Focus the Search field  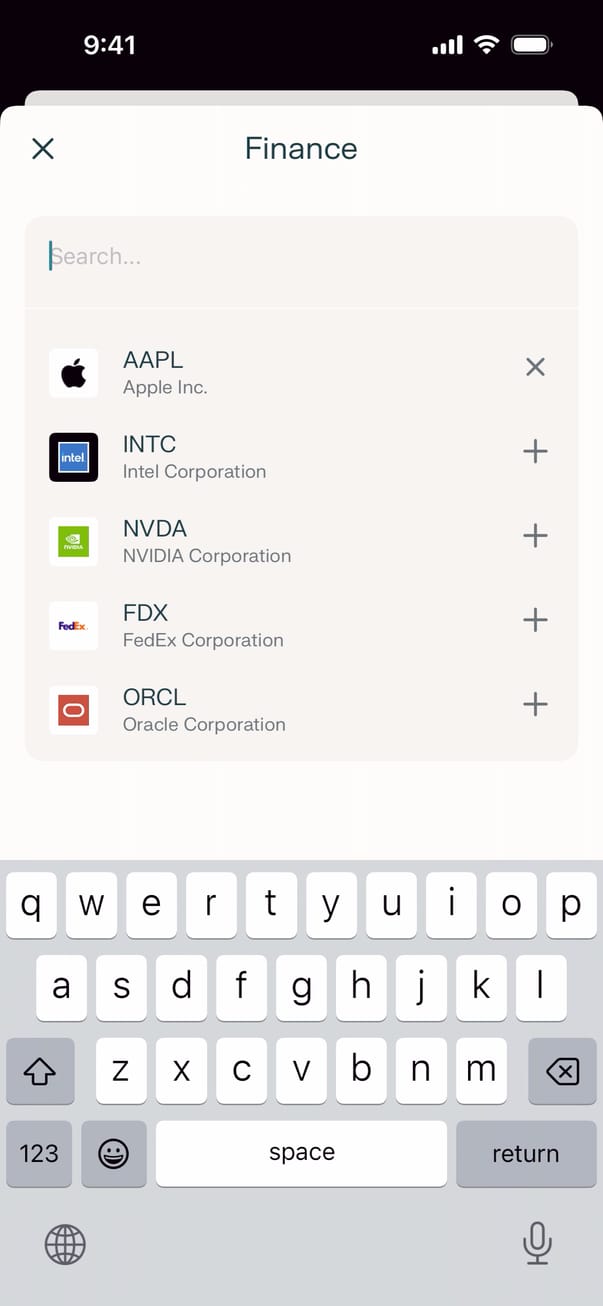pos(300,257)
